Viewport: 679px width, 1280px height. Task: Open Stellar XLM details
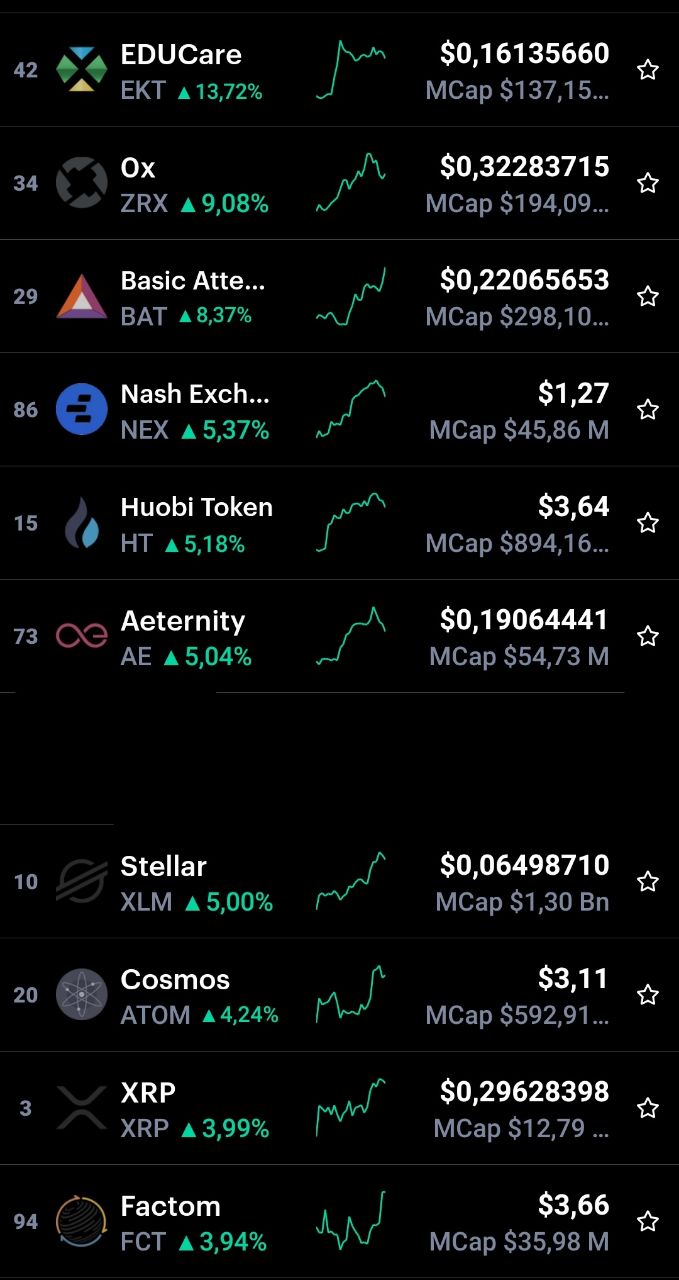(339, 881)
